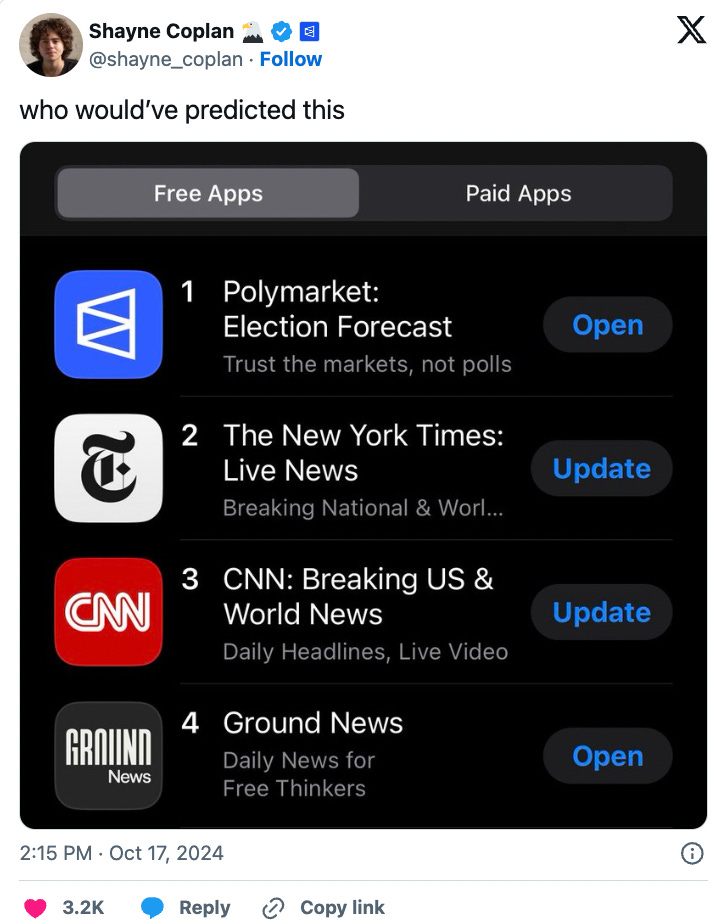This screenshot has width=722, height=924.
Task: Open the attached image in the post
Action: click(363, 485)
